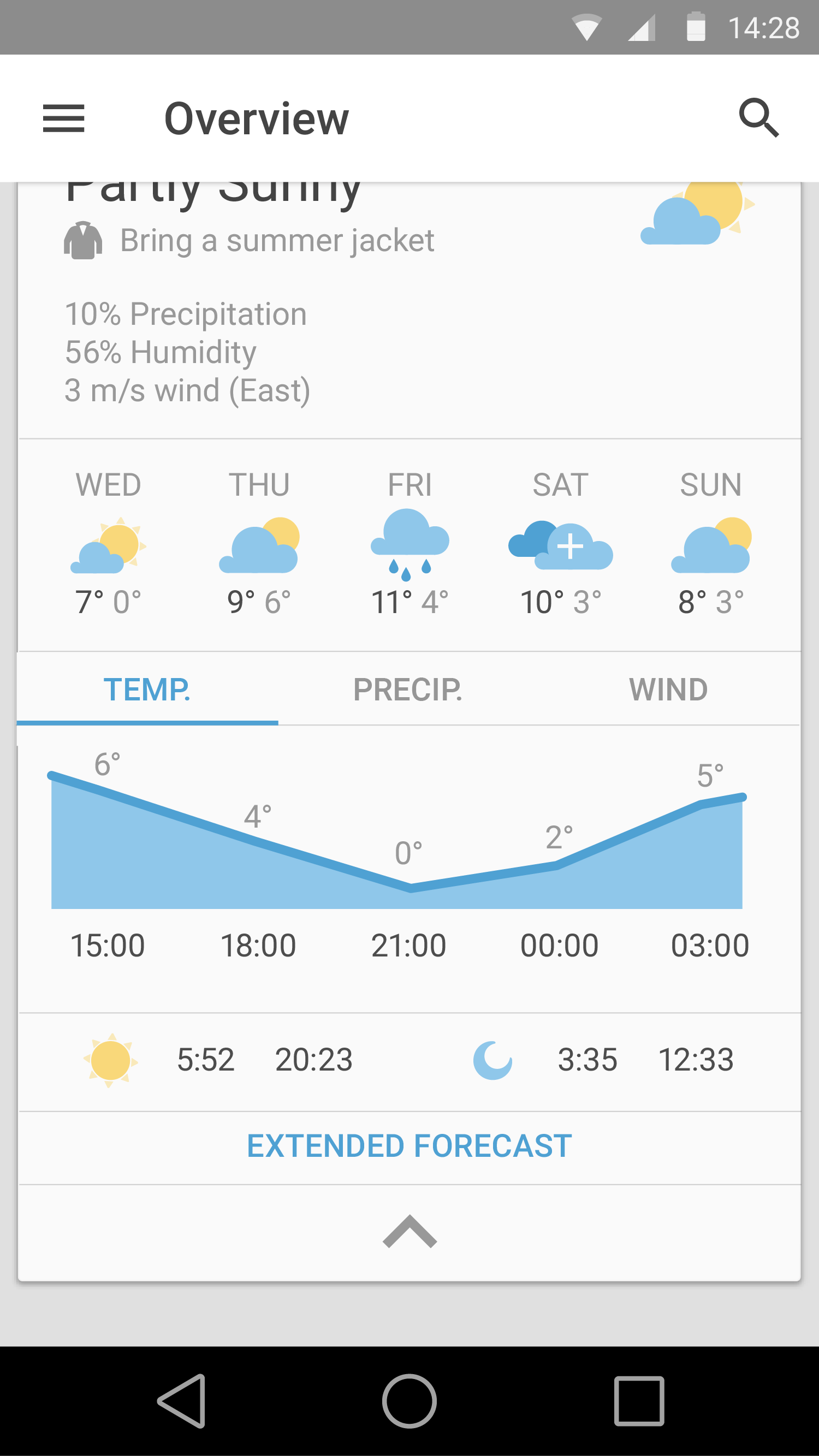Viewport: 819px width, 1456px height.
Task: Switch to the PRECIP. tab
Action: click(407, 689)
